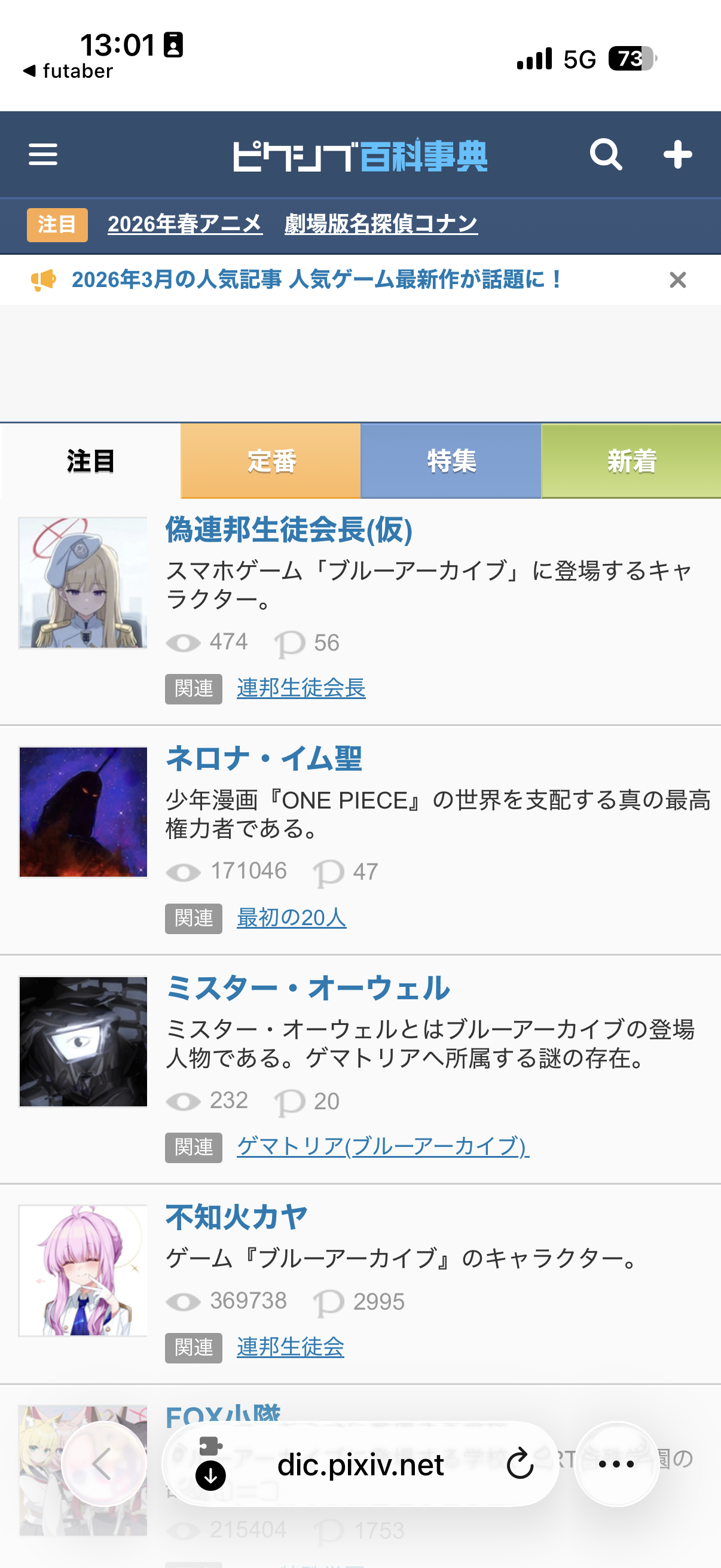Tap the plus icon to create article

[x=677, y=155]
